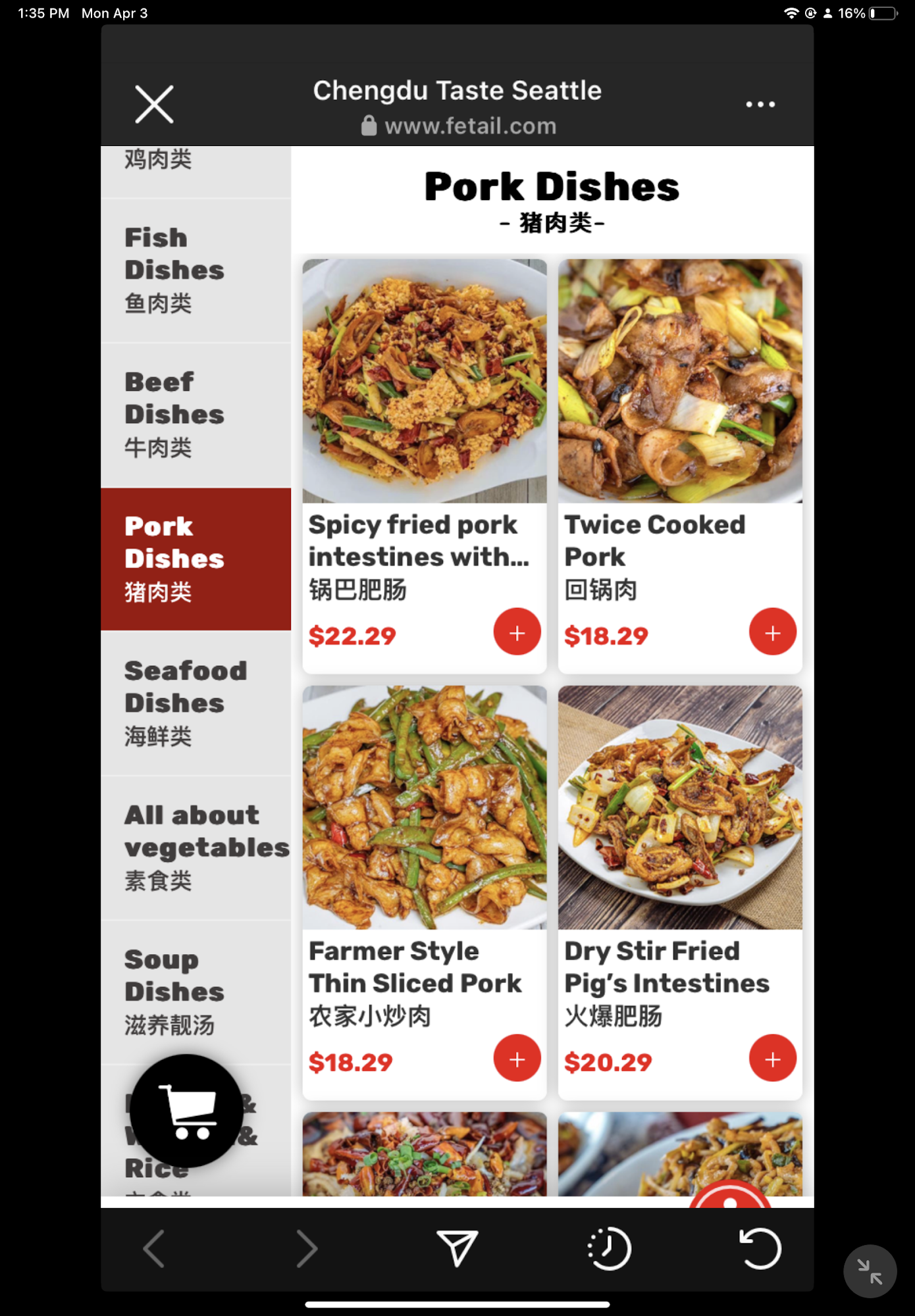The image size is (915, 1316).
Task: Share this page via the send icon
Action: coord(457,1248)
